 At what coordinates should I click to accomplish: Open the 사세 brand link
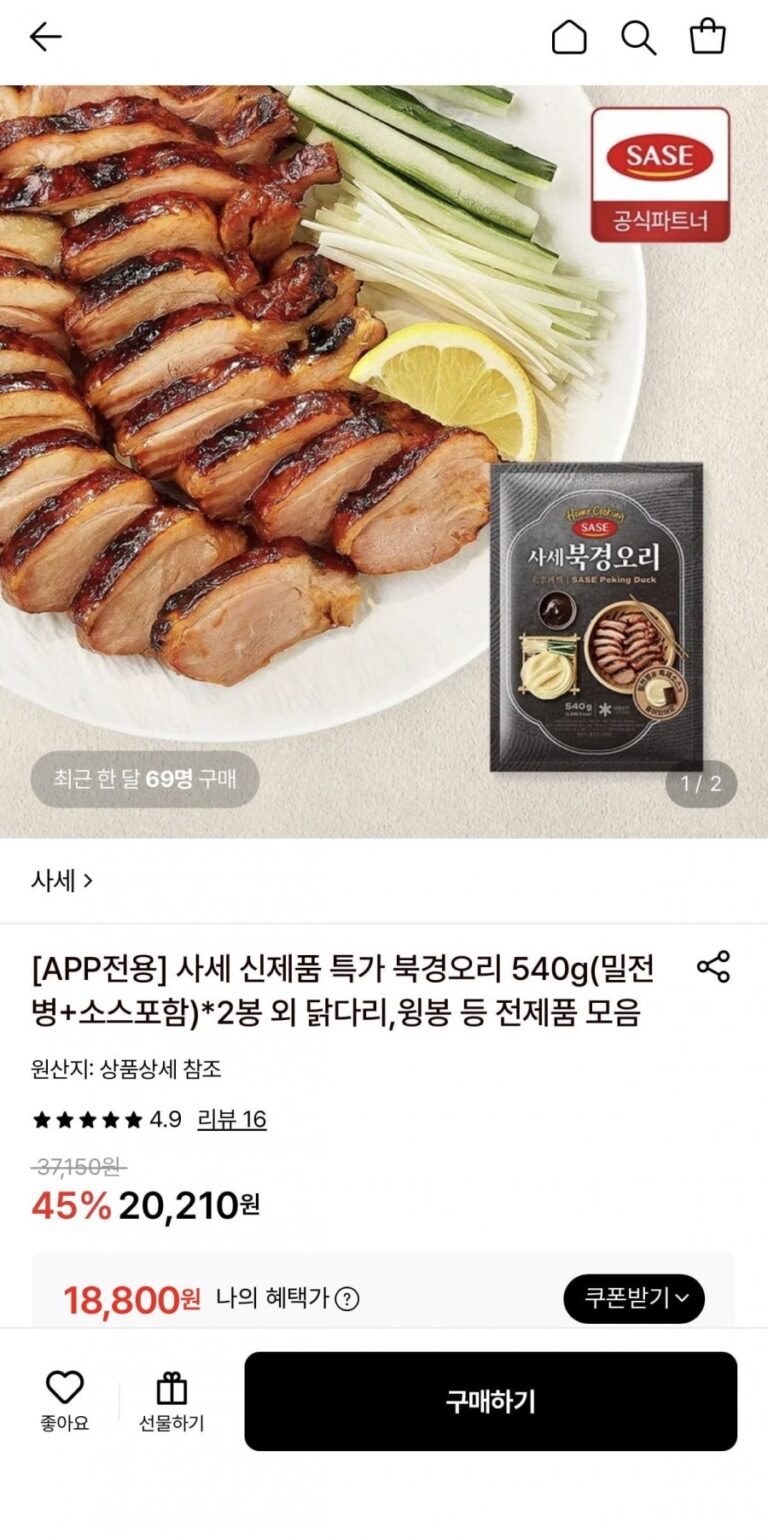pyautogui.click(x=62, y=881)
